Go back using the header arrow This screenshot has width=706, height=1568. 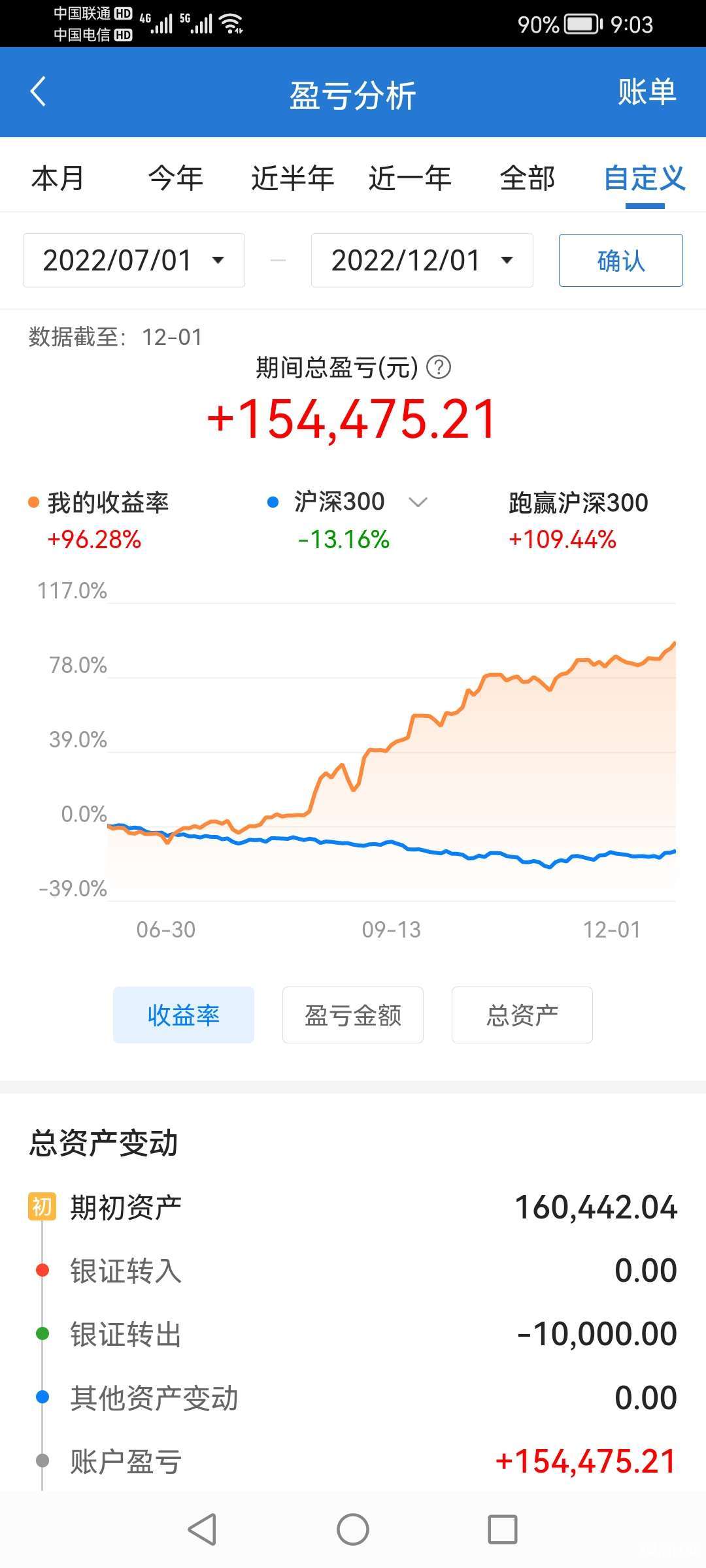[39, 91]
